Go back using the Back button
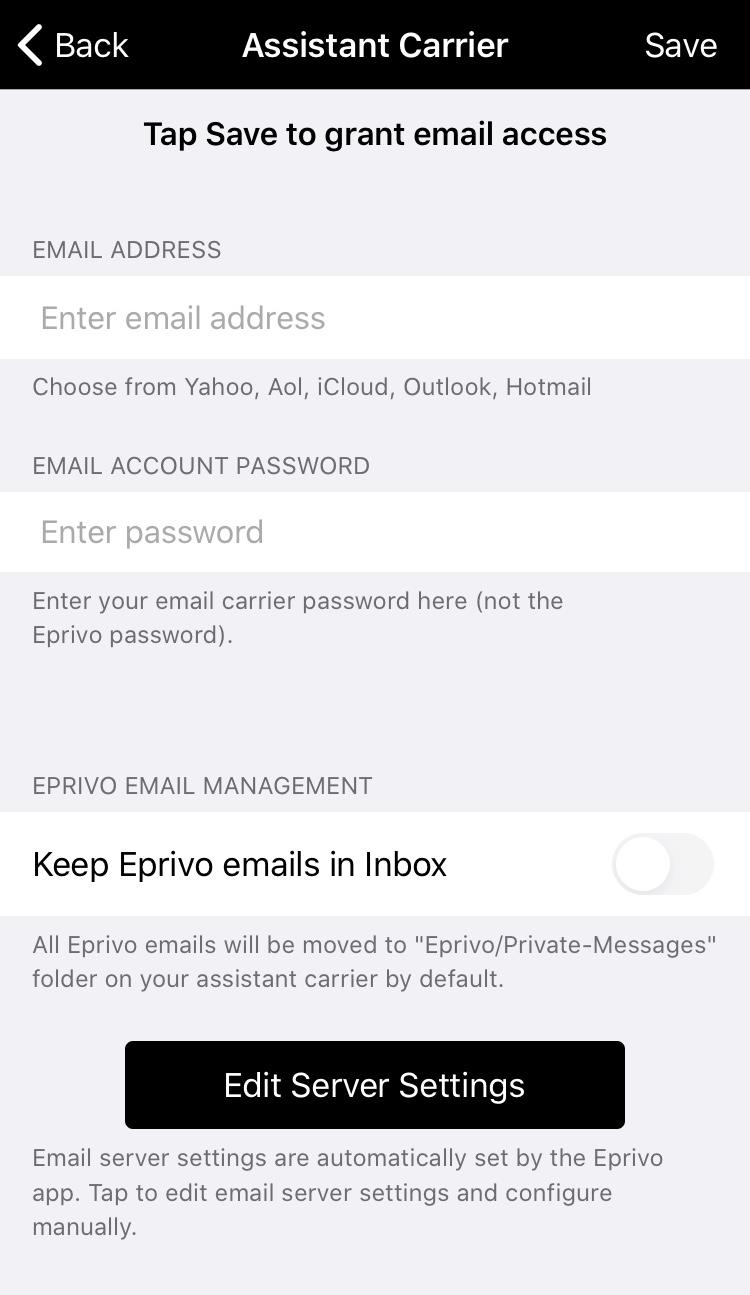 click(73, 45)
